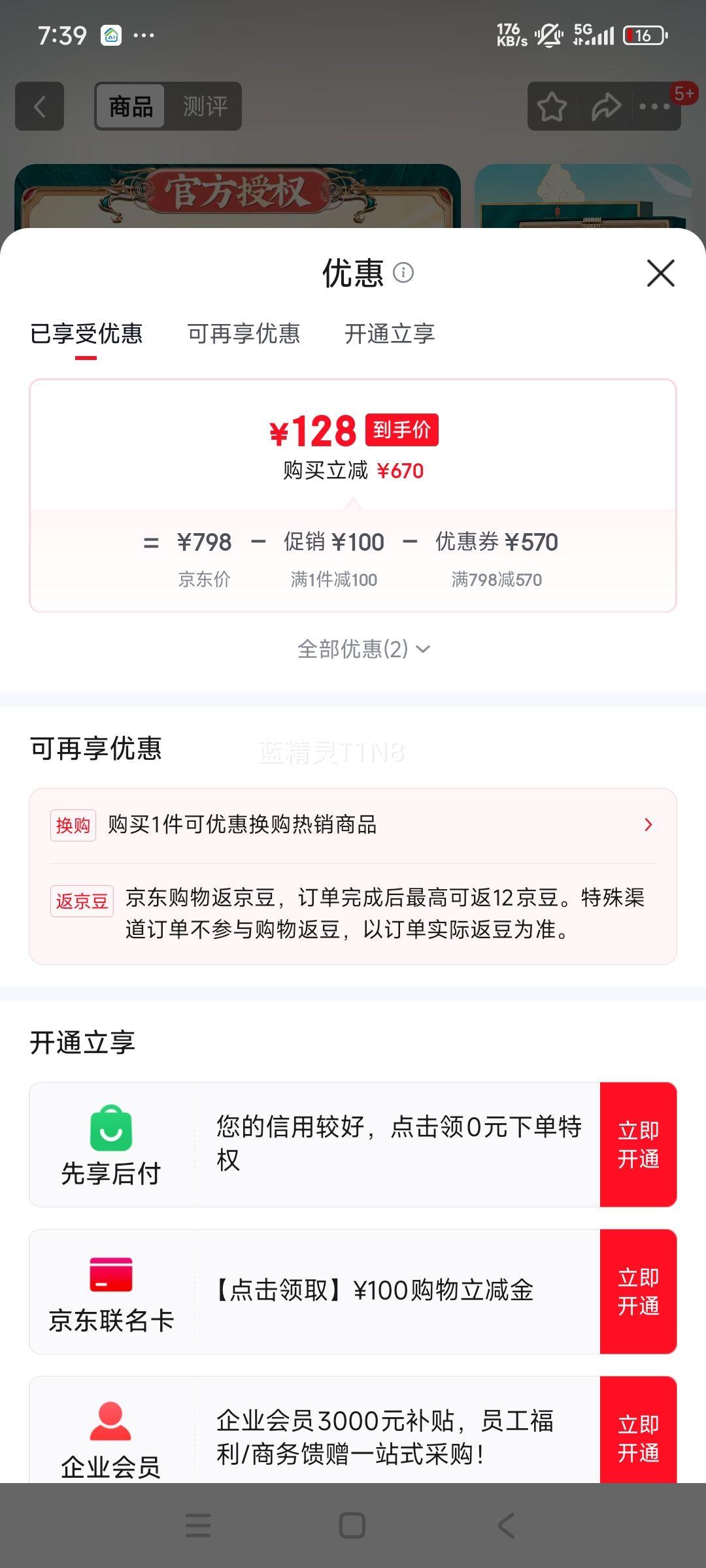Collapse the discount breakdown chevron
Viewport: 706px width, 1568px height.
tap(424, 649)
